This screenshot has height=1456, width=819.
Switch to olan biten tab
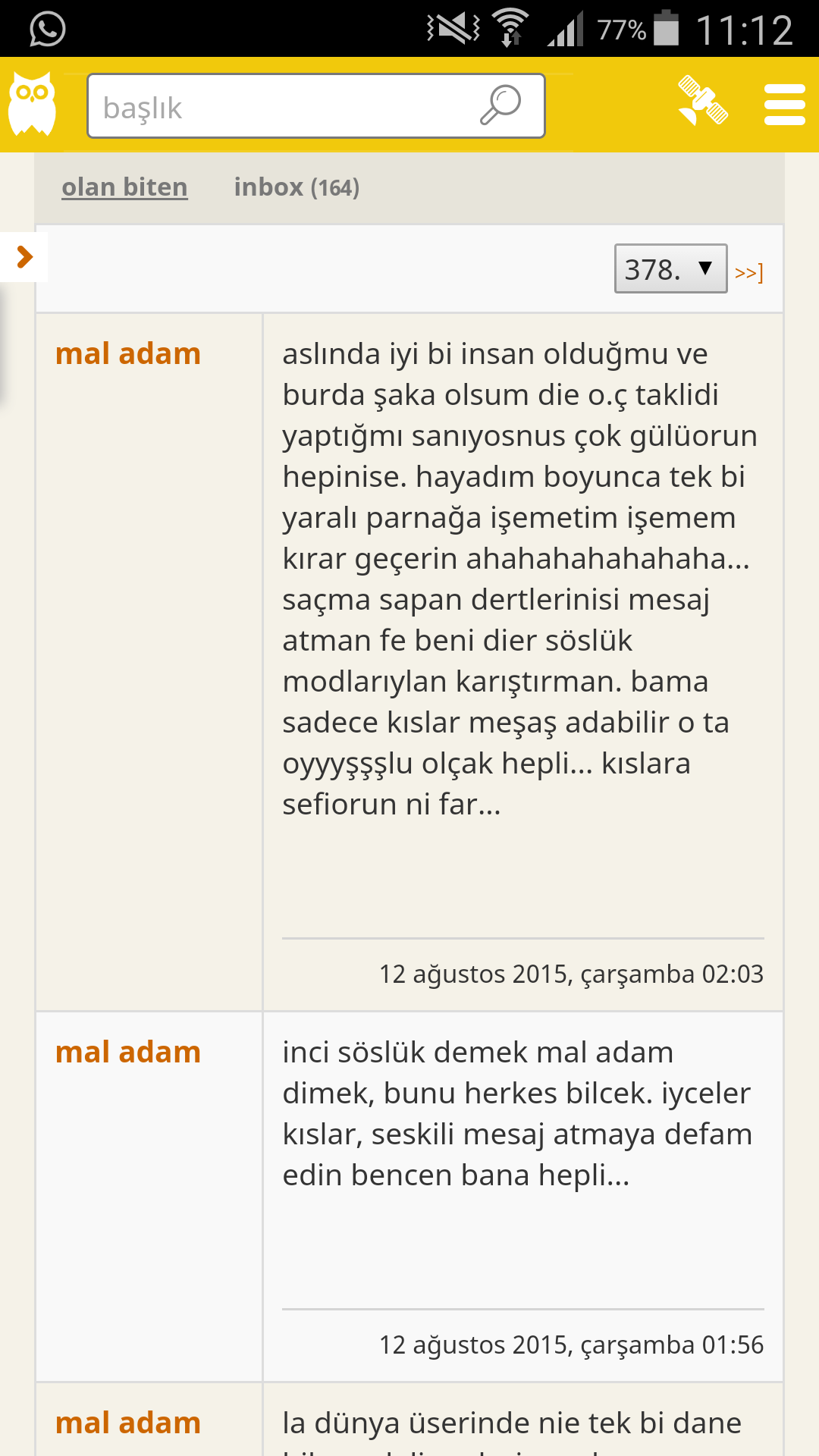(124, 187)
